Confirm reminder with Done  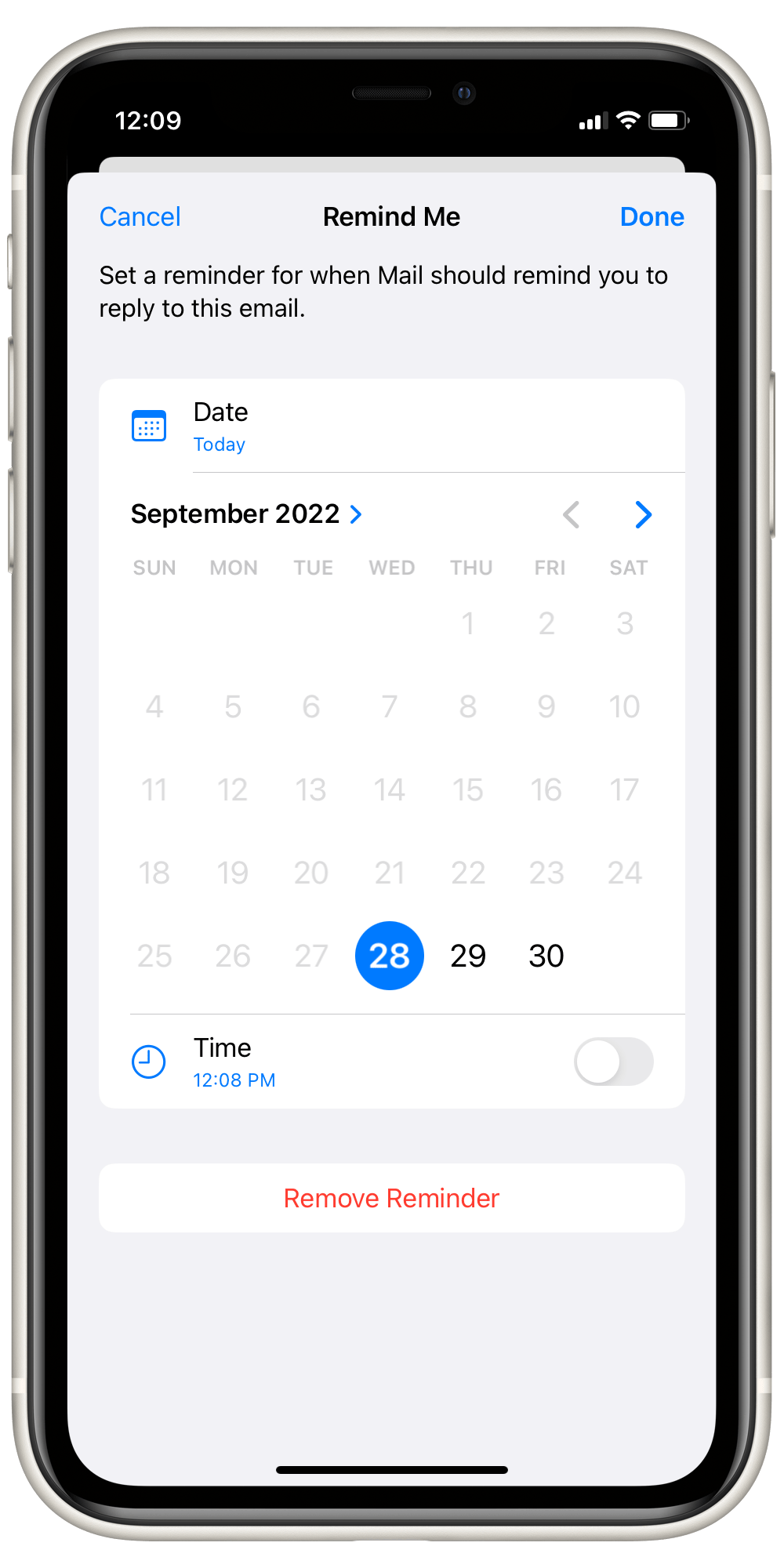[652, 216]
